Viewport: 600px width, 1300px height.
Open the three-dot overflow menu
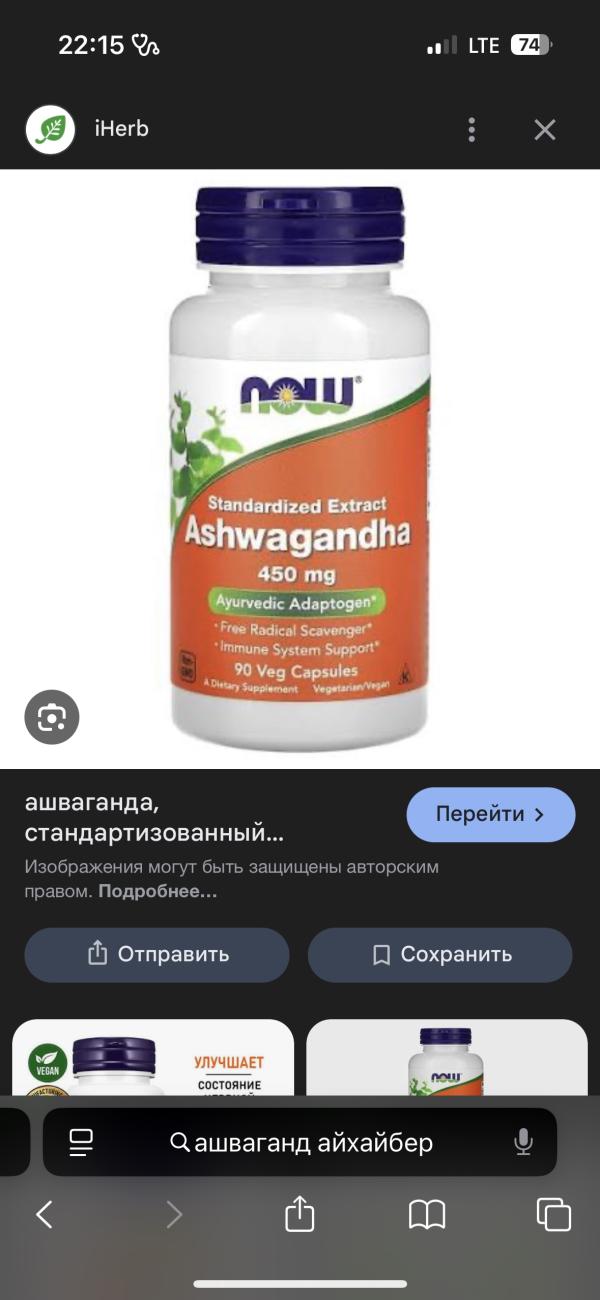tap(471, 130)
